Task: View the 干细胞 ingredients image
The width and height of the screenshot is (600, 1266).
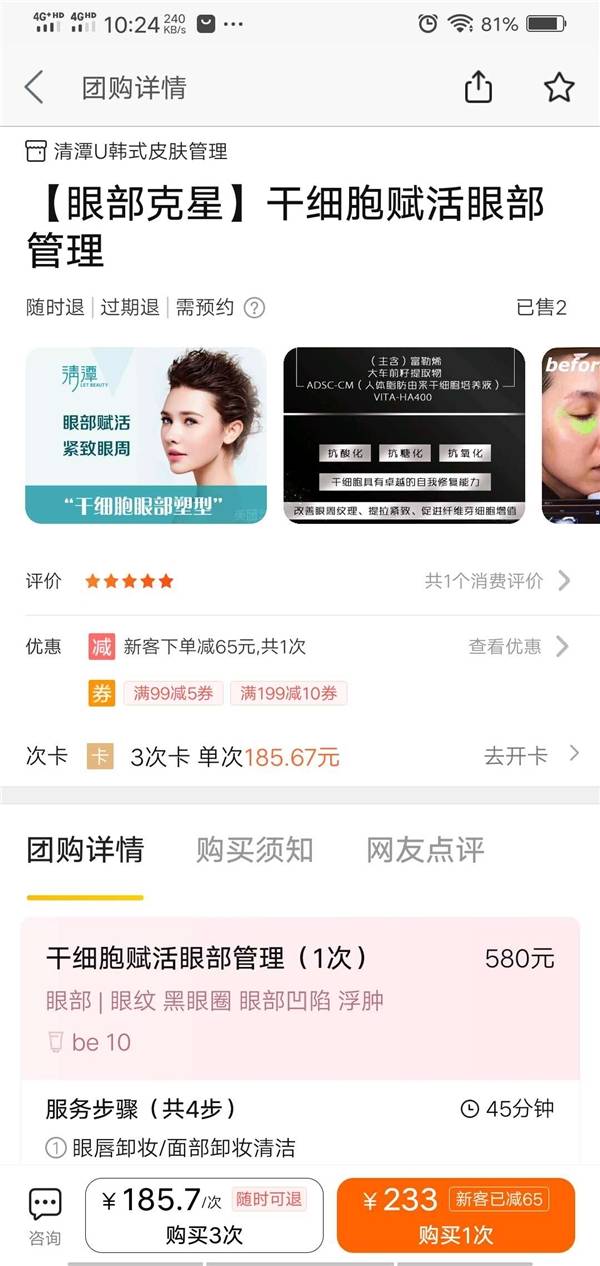Action: [x=404, y=435]
